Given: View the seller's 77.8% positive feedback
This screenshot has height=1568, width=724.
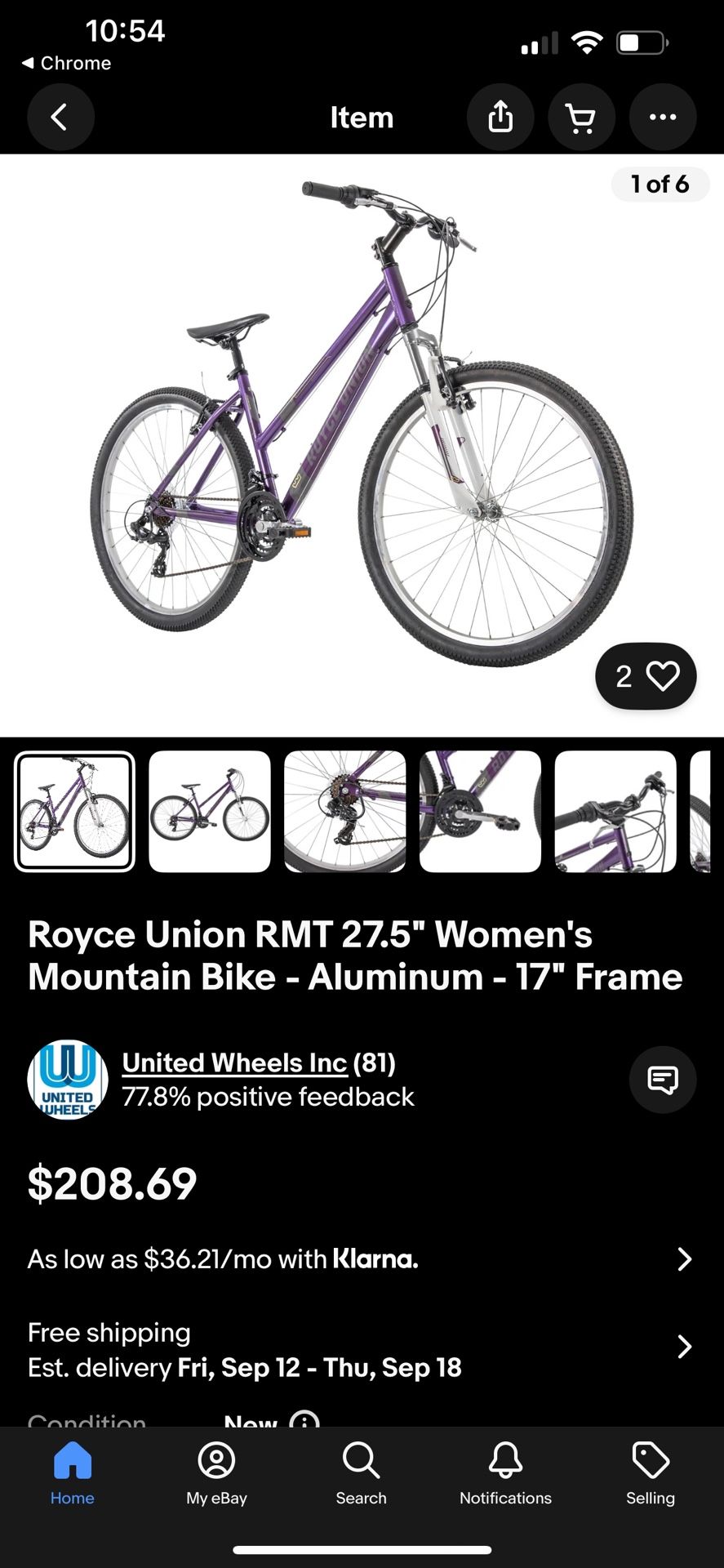Looking at the screenshot, I should 268,1097.
